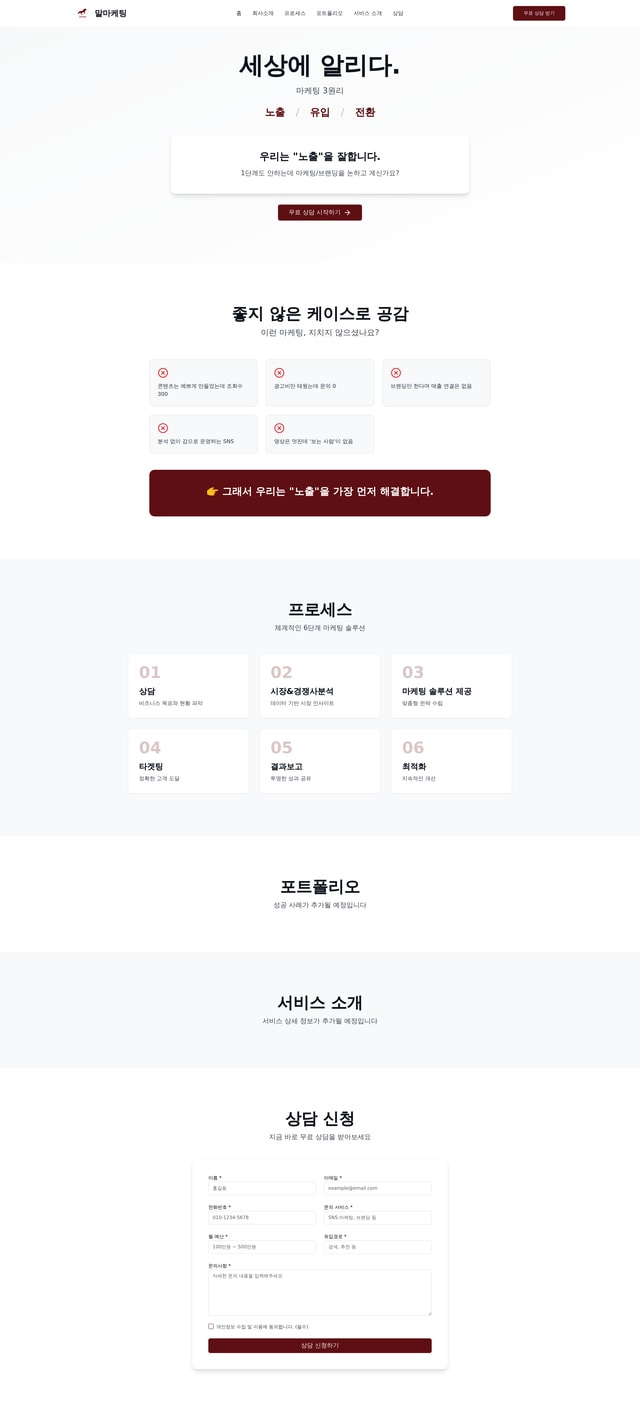Tap the 홈 navigation link

coord(239,13)
